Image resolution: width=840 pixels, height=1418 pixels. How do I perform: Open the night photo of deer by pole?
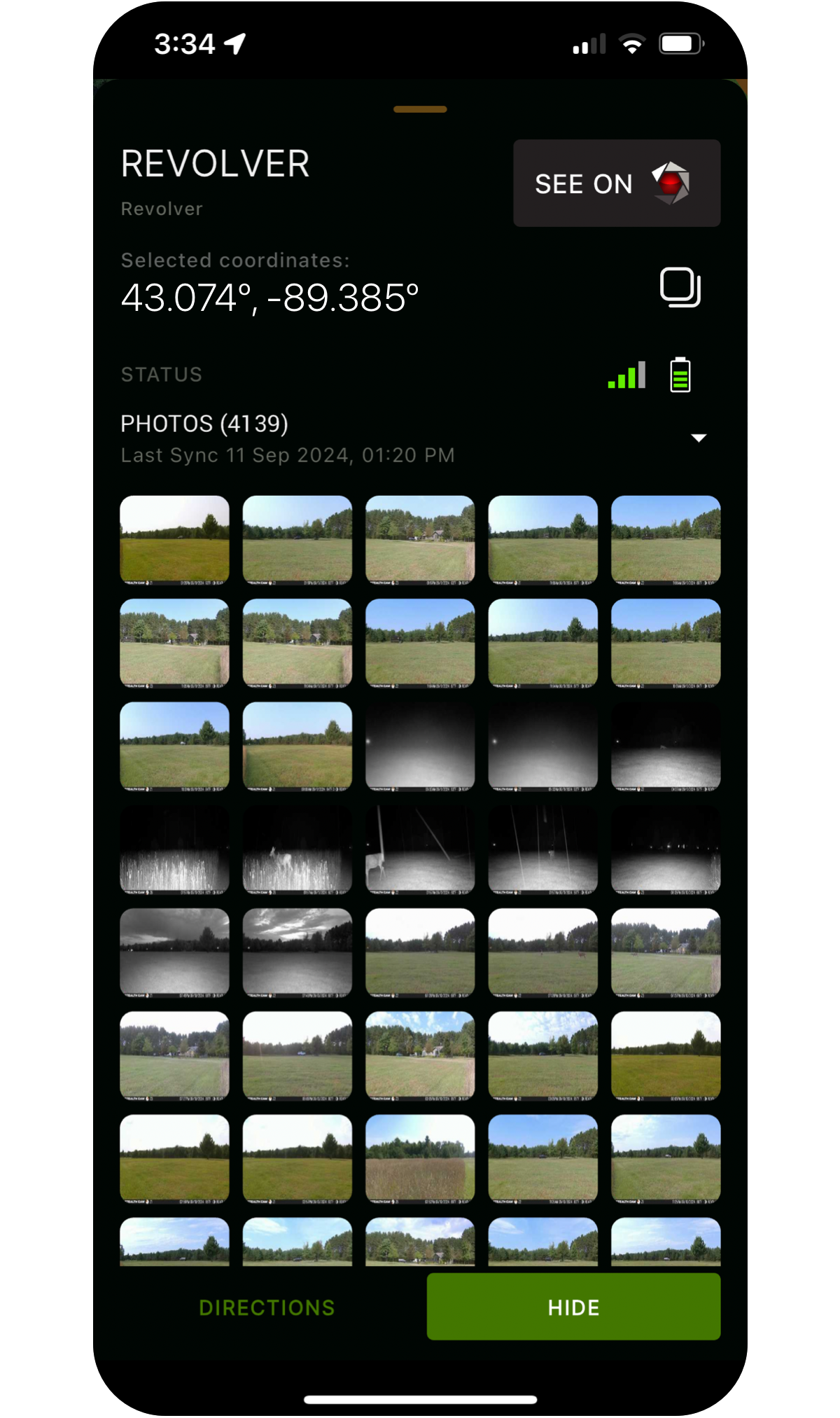pos(420,849)
